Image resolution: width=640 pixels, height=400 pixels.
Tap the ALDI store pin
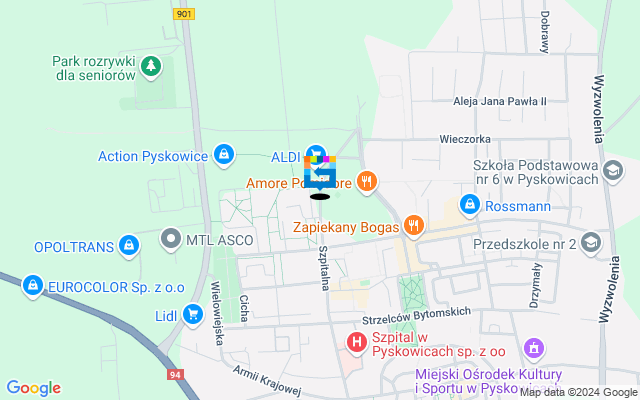[x=315, y=154]
